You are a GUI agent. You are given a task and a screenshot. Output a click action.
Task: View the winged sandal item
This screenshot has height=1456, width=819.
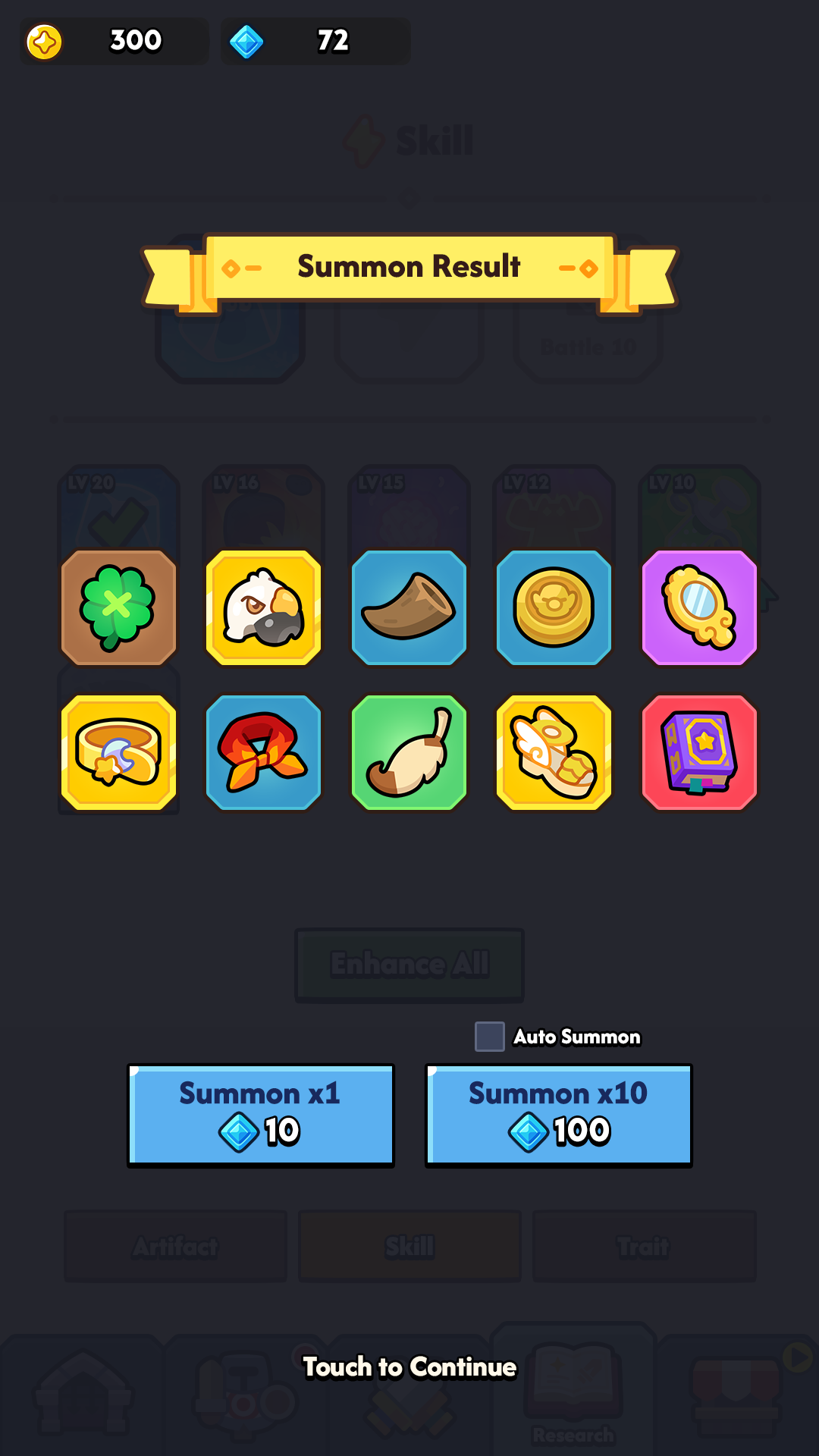point(554,752)
